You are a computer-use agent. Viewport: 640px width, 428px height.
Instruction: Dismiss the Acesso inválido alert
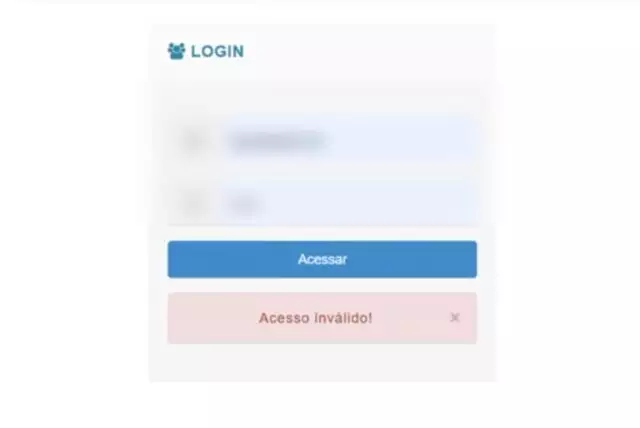455,318
